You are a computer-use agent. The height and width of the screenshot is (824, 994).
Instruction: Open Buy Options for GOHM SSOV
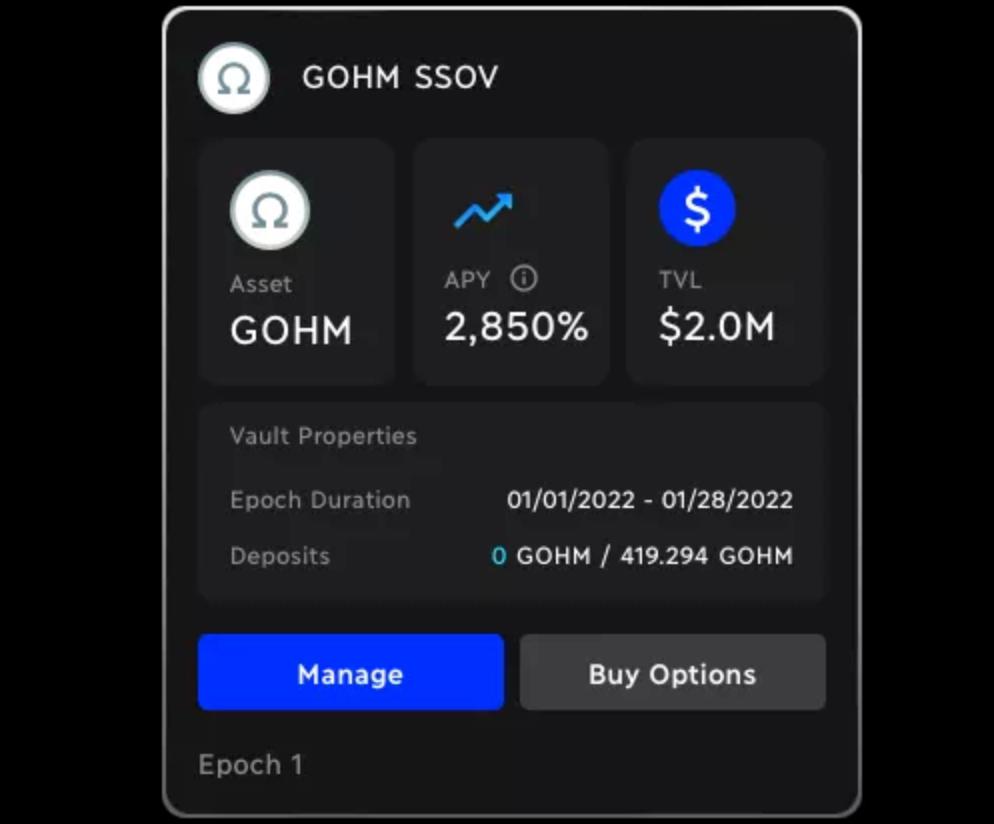pos(672,673)
